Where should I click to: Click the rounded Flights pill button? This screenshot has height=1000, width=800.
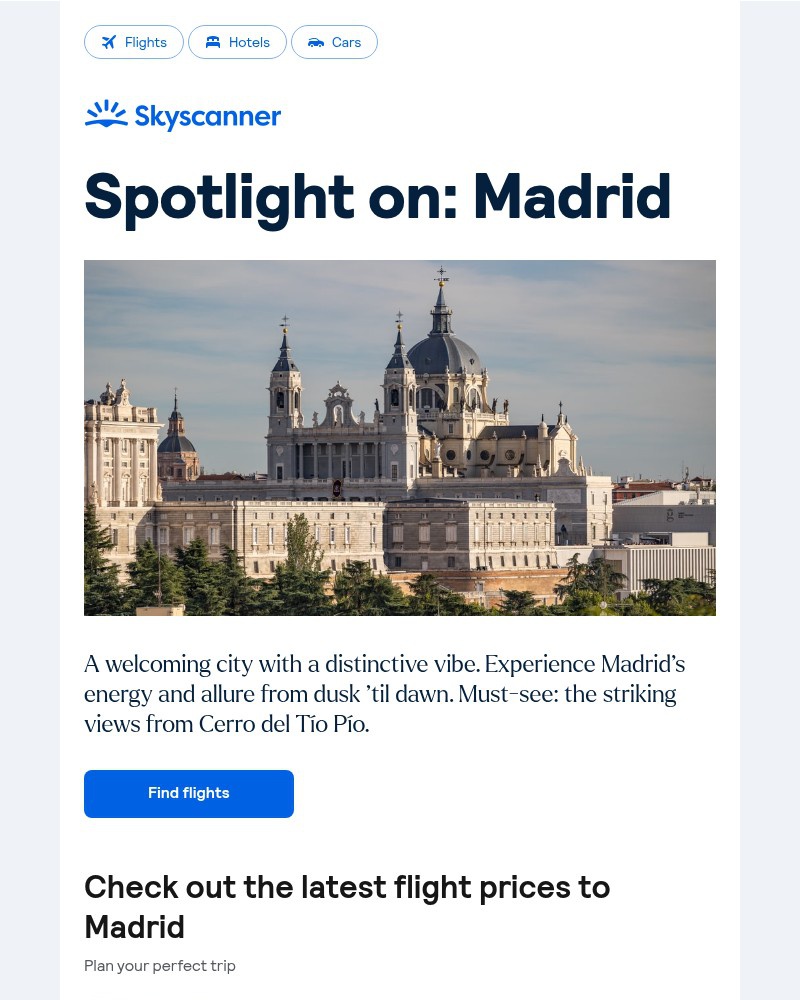(x=134, y=42)
